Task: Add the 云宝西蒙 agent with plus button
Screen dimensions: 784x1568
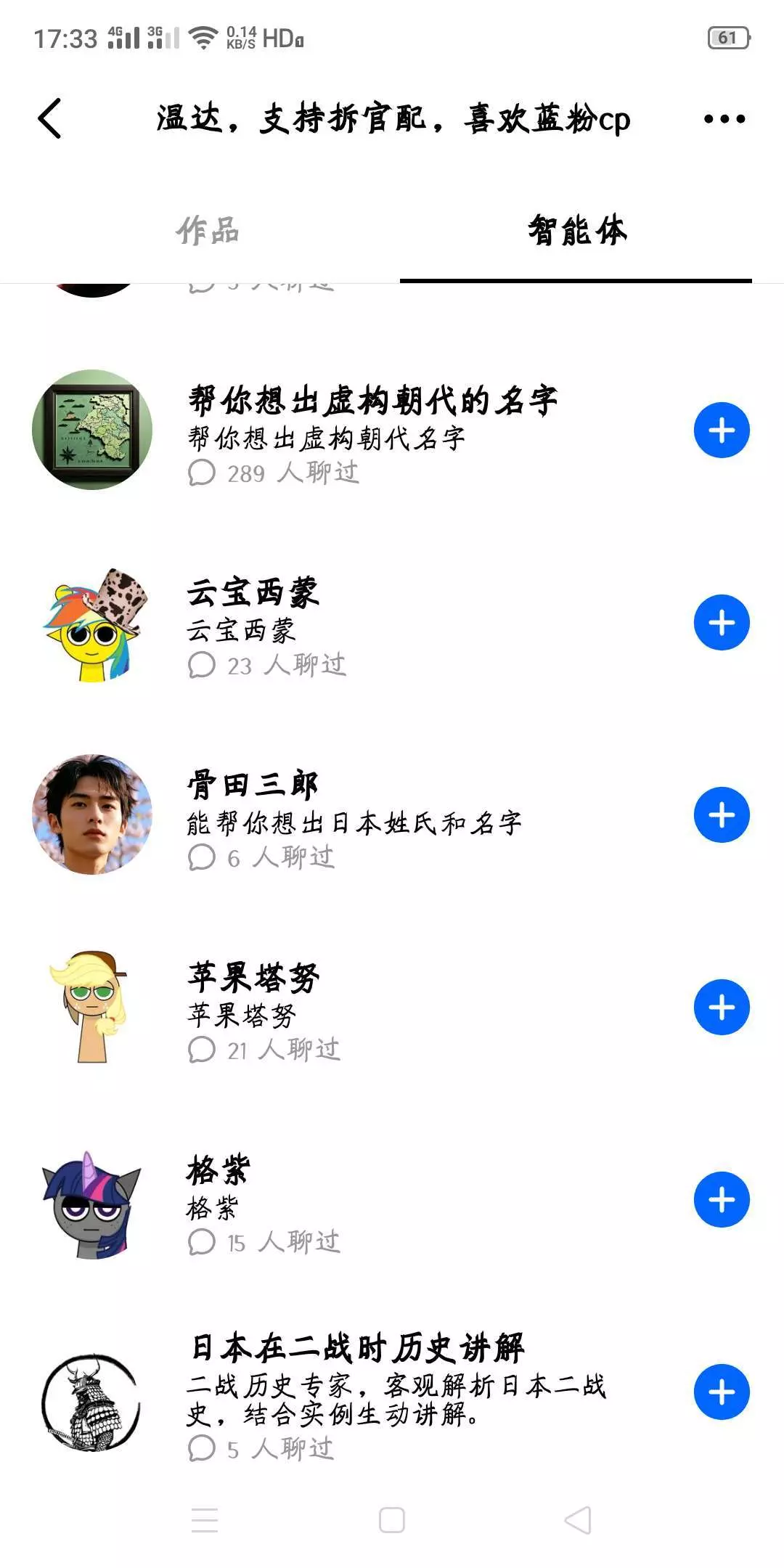Action: coord(722,623)
